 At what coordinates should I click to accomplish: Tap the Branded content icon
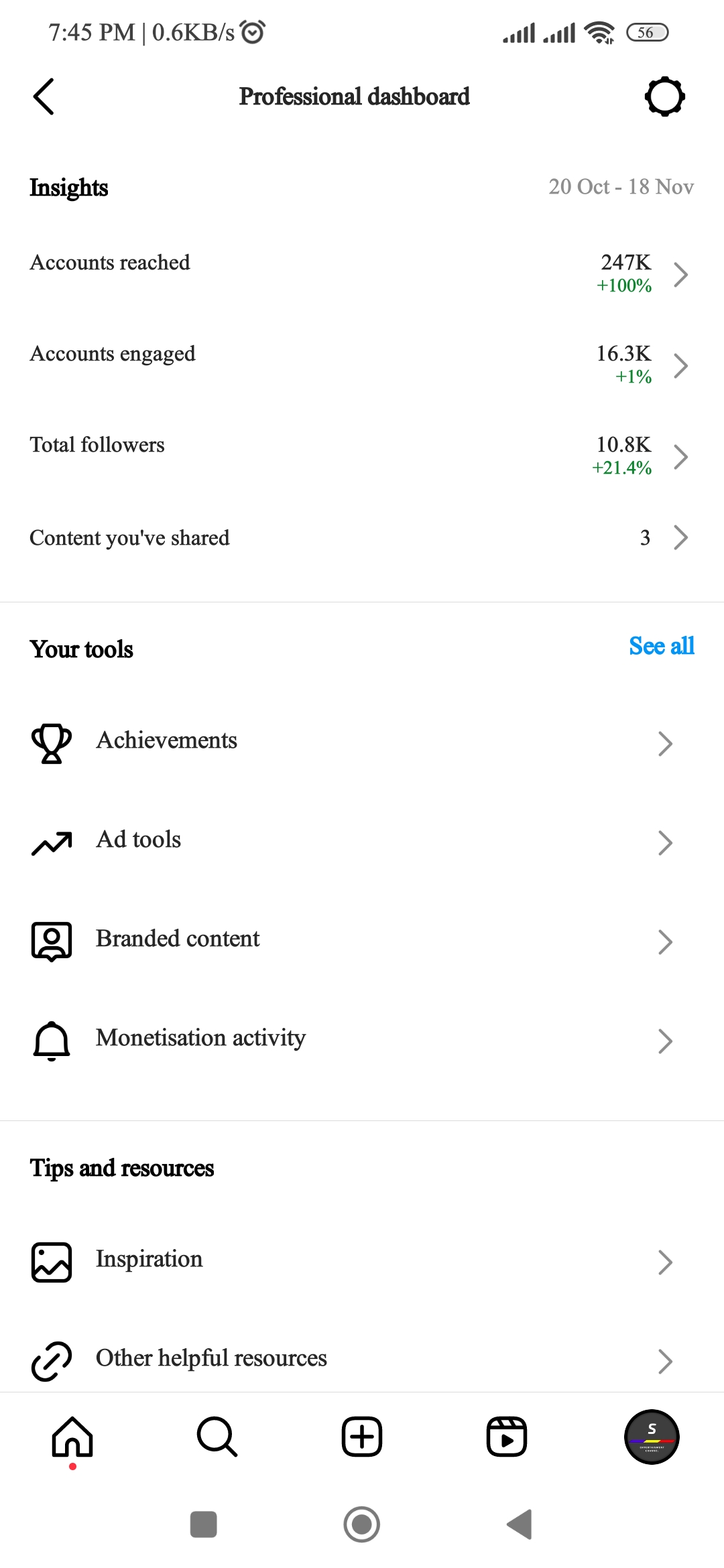tap(52, 940)
